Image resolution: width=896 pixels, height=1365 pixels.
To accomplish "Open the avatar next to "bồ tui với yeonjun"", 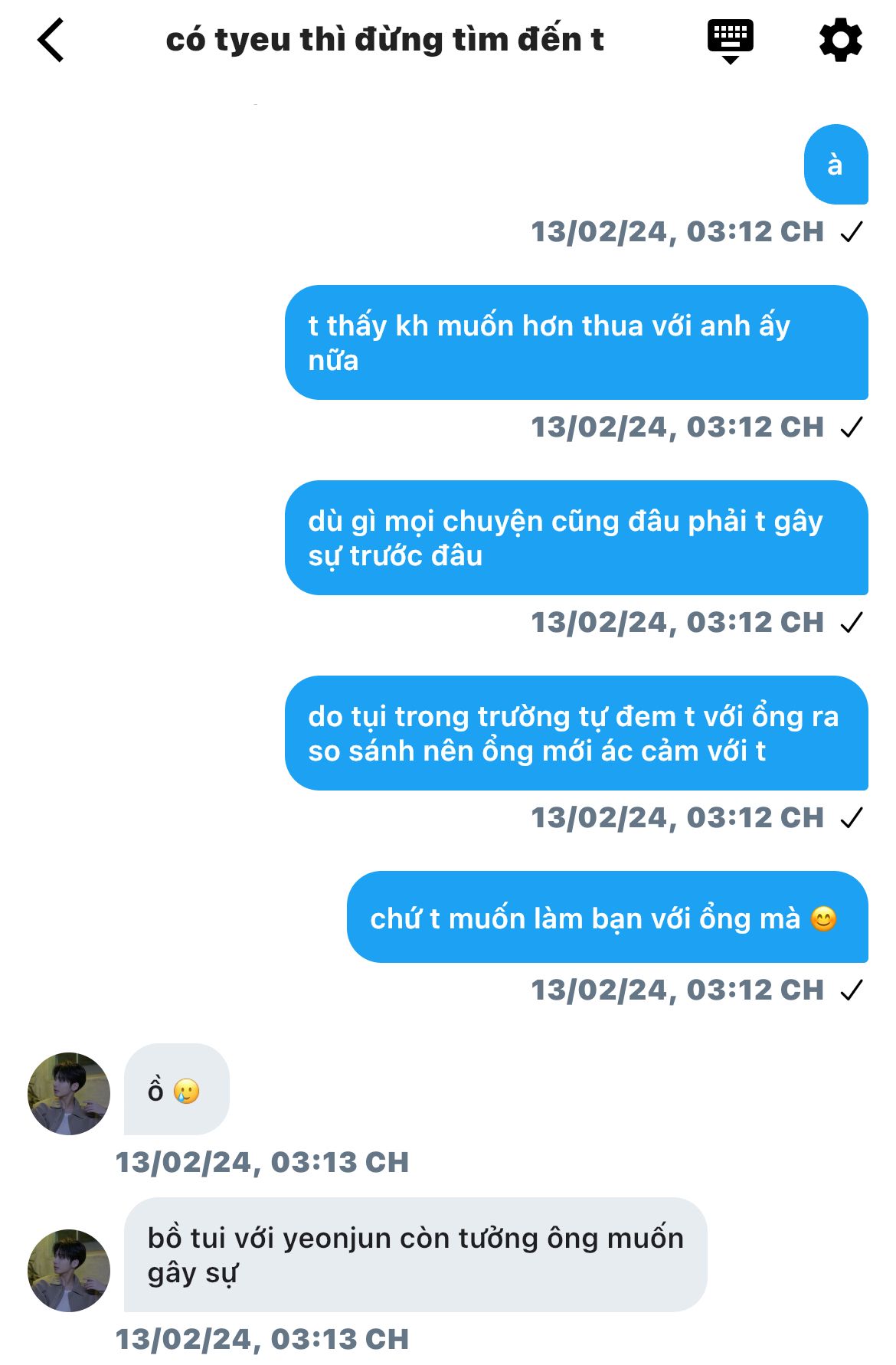I will pyautogui.click(x=69, y=1270).
